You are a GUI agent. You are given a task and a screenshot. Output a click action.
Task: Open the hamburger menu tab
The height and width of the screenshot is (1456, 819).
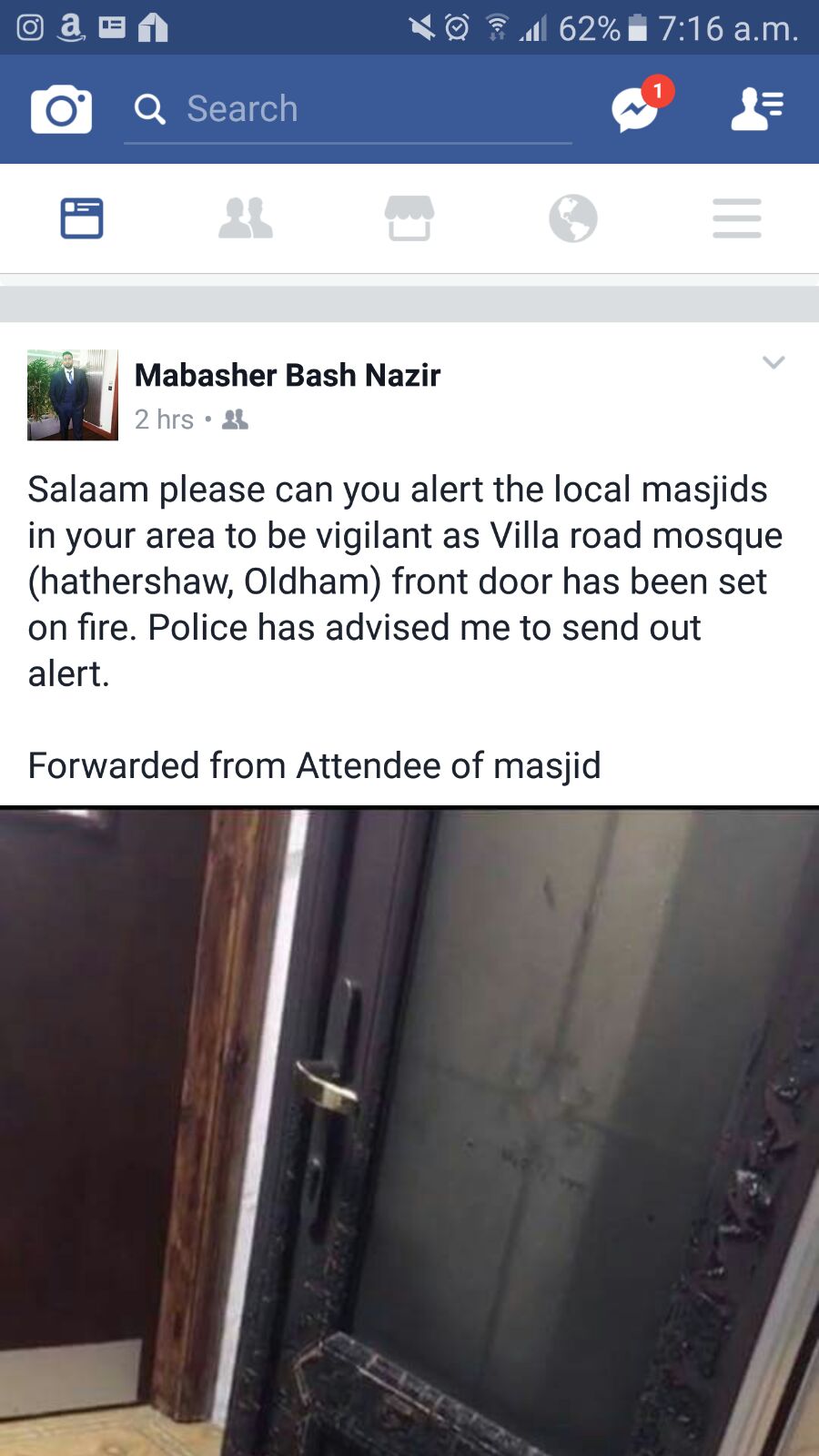[737, 218]
